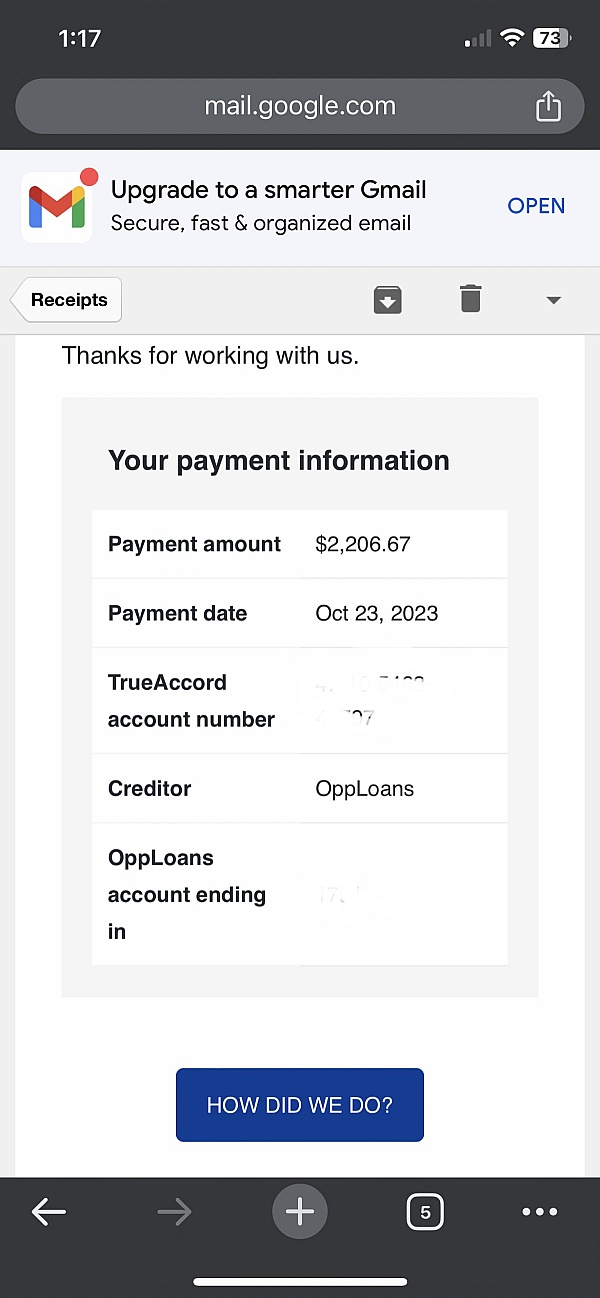Go back to previous browser page
The height and width of the screenshot is (1298, 600).
pyautogui.click(x=48, y=1212)
